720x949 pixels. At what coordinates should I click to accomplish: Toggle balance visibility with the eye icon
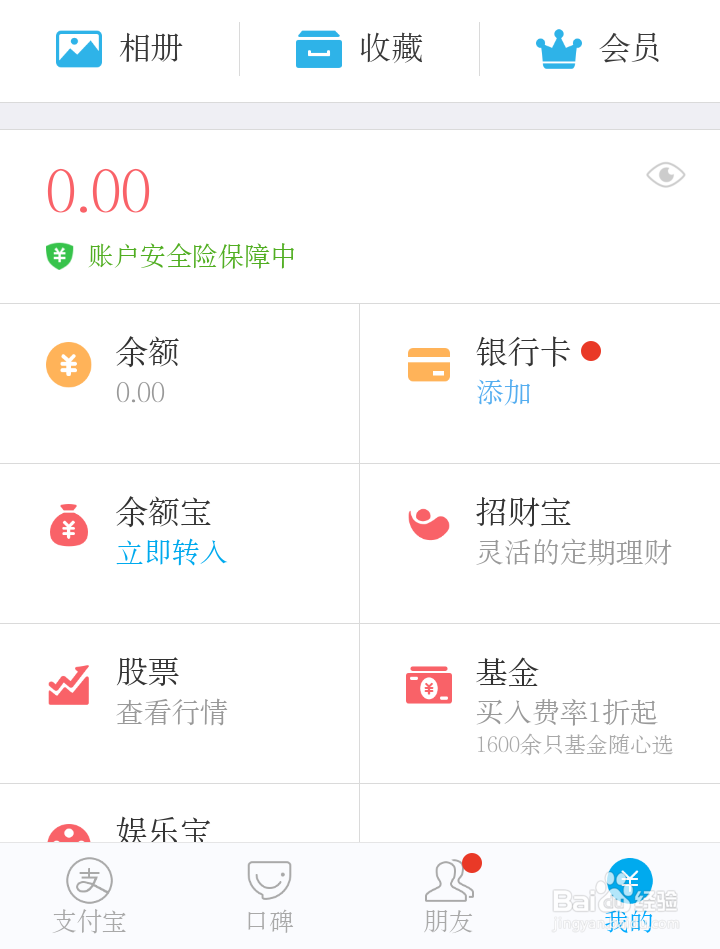pyautogui.click(x=665, y=174)
